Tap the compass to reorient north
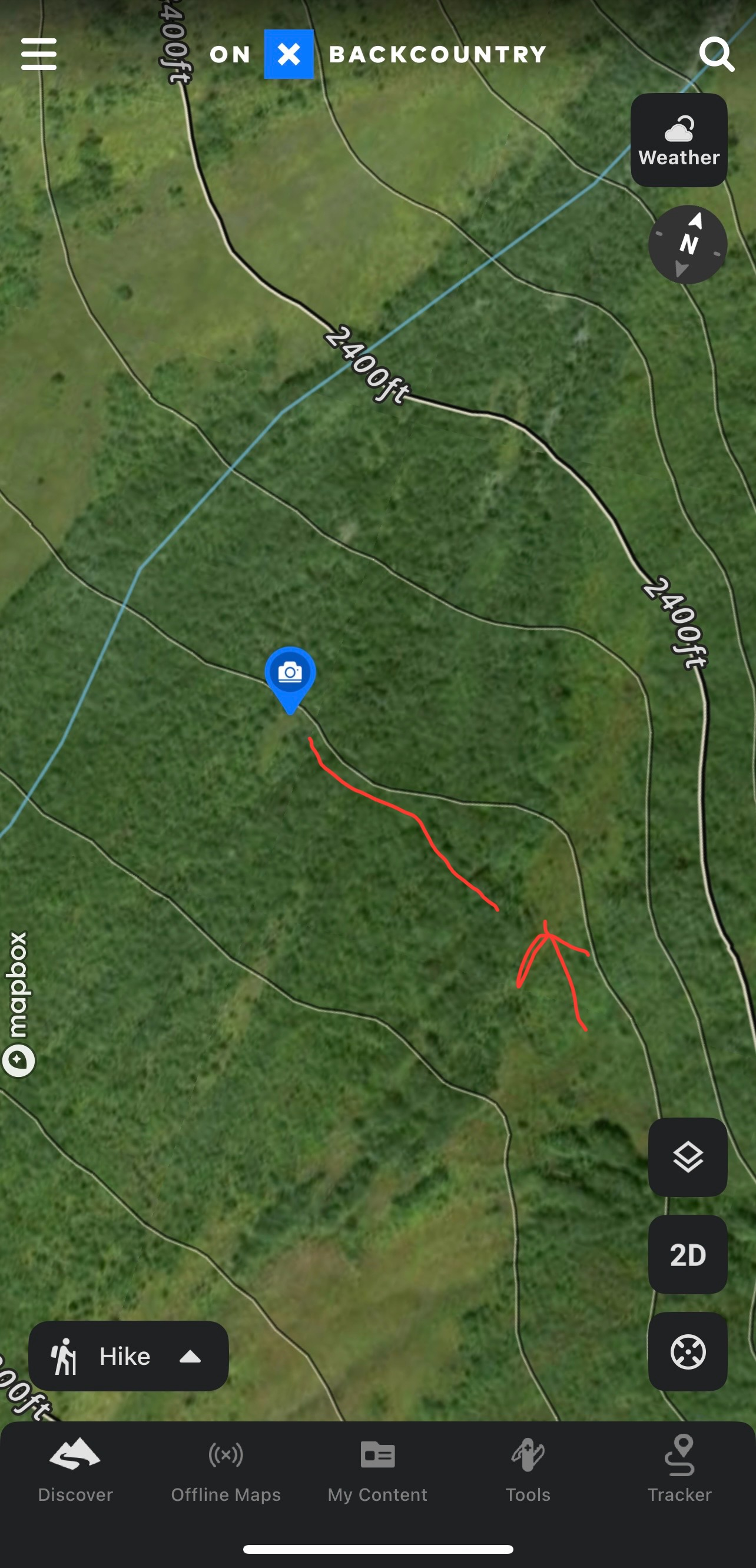 click(x=687, y=245)
